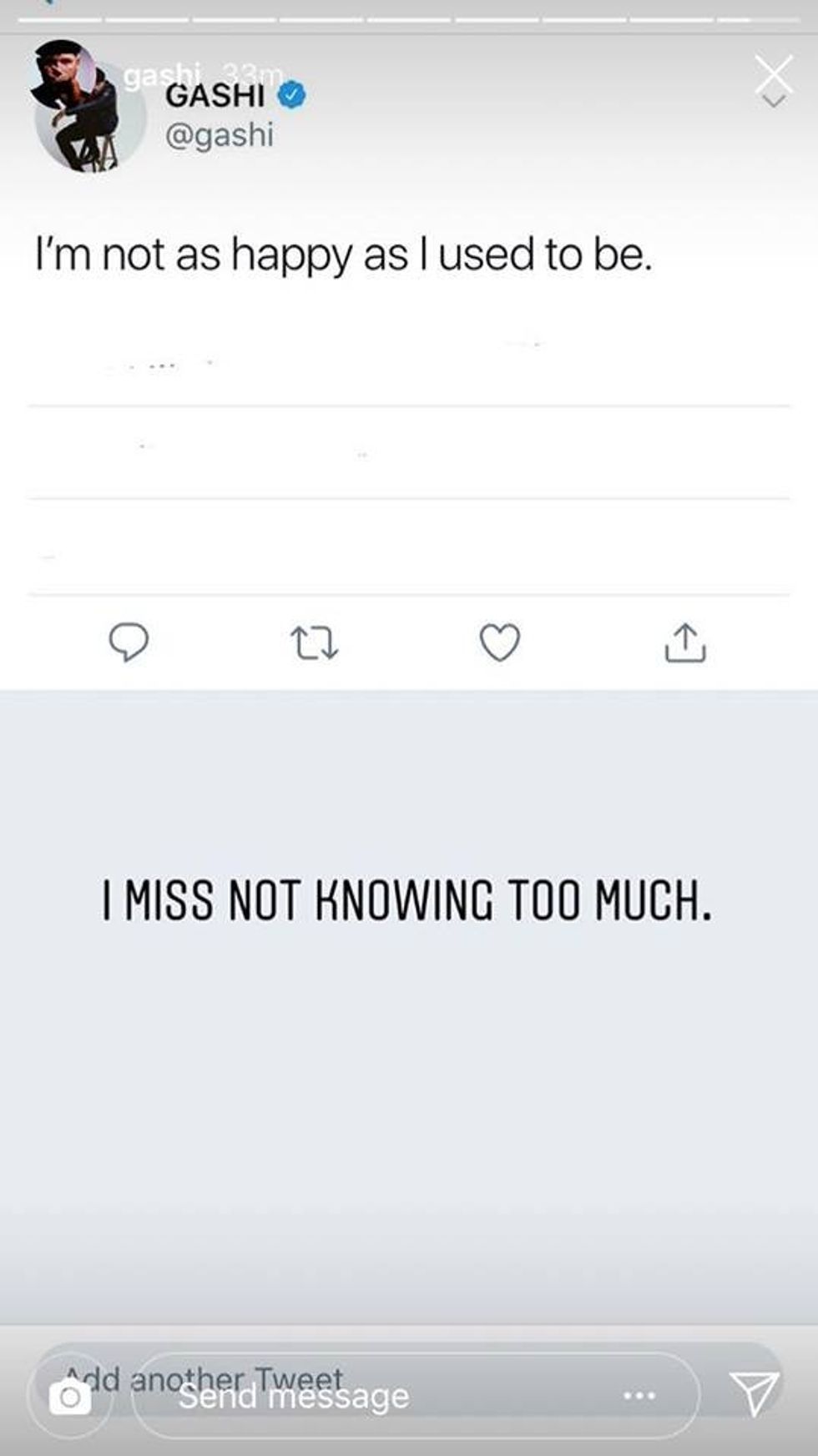The width and height of the screenshot is (818, 1456).
Task: Share the story via paper plane icon
Action: (x=754, y=1393)
